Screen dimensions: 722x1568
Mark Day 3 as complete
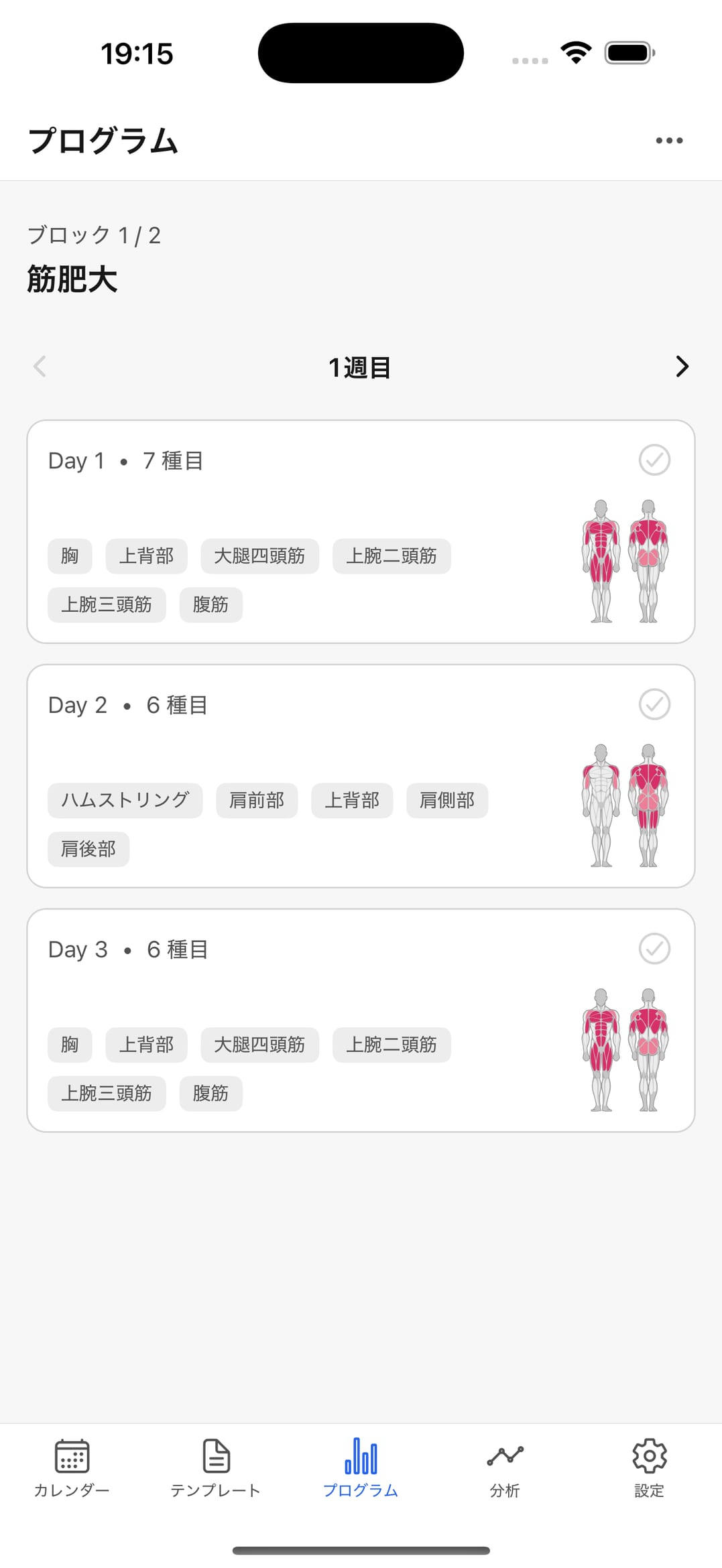pos(654,949)
